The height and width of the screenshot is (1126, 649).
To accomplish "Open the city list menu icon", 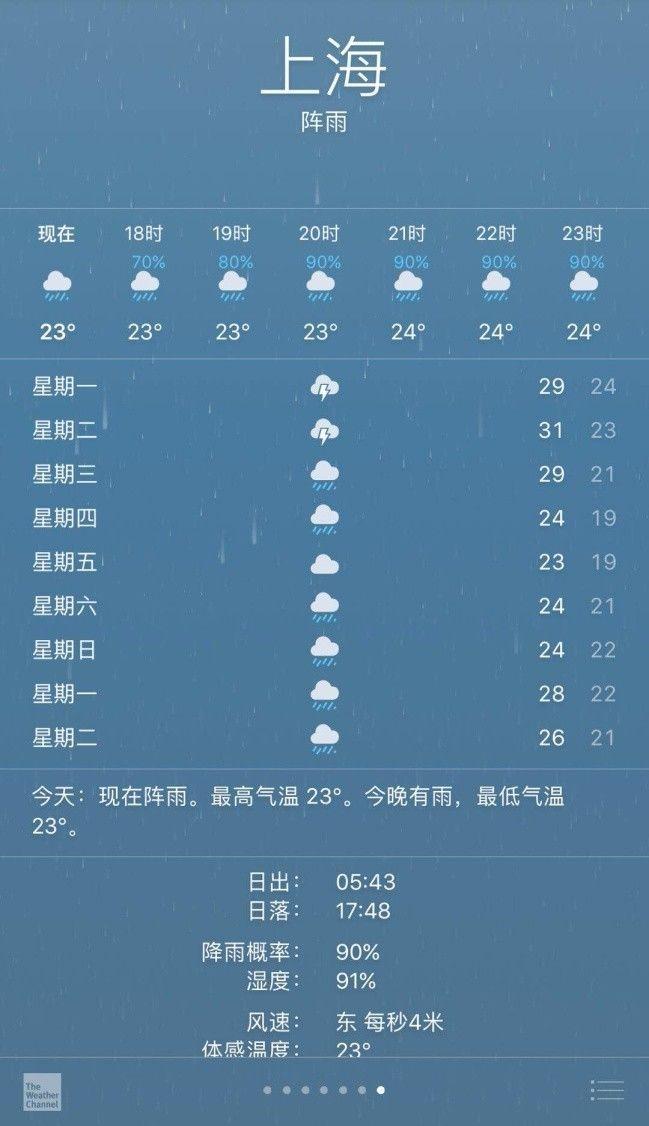I will point(607,1090).
